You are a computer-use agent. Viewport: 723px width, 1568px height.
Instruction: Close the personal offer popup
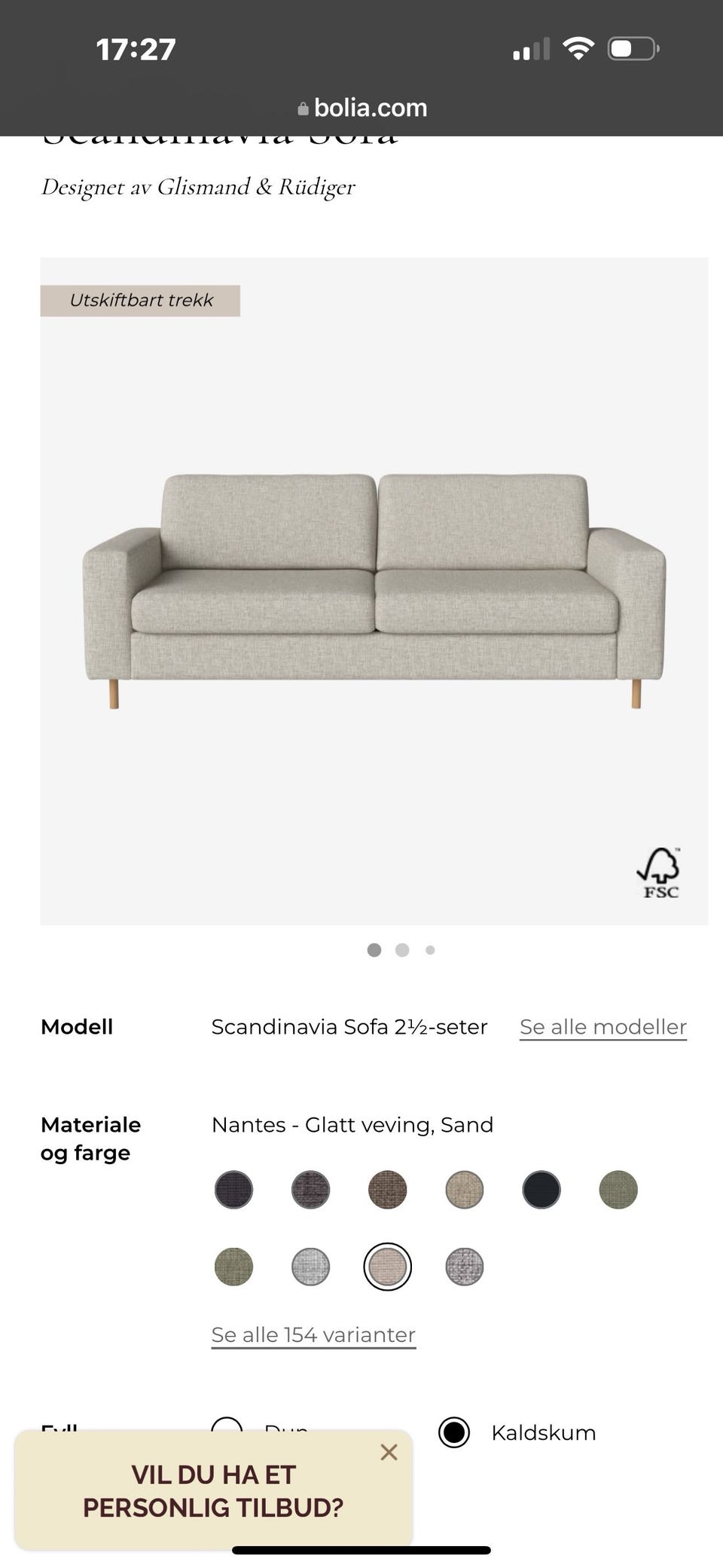389,1452
